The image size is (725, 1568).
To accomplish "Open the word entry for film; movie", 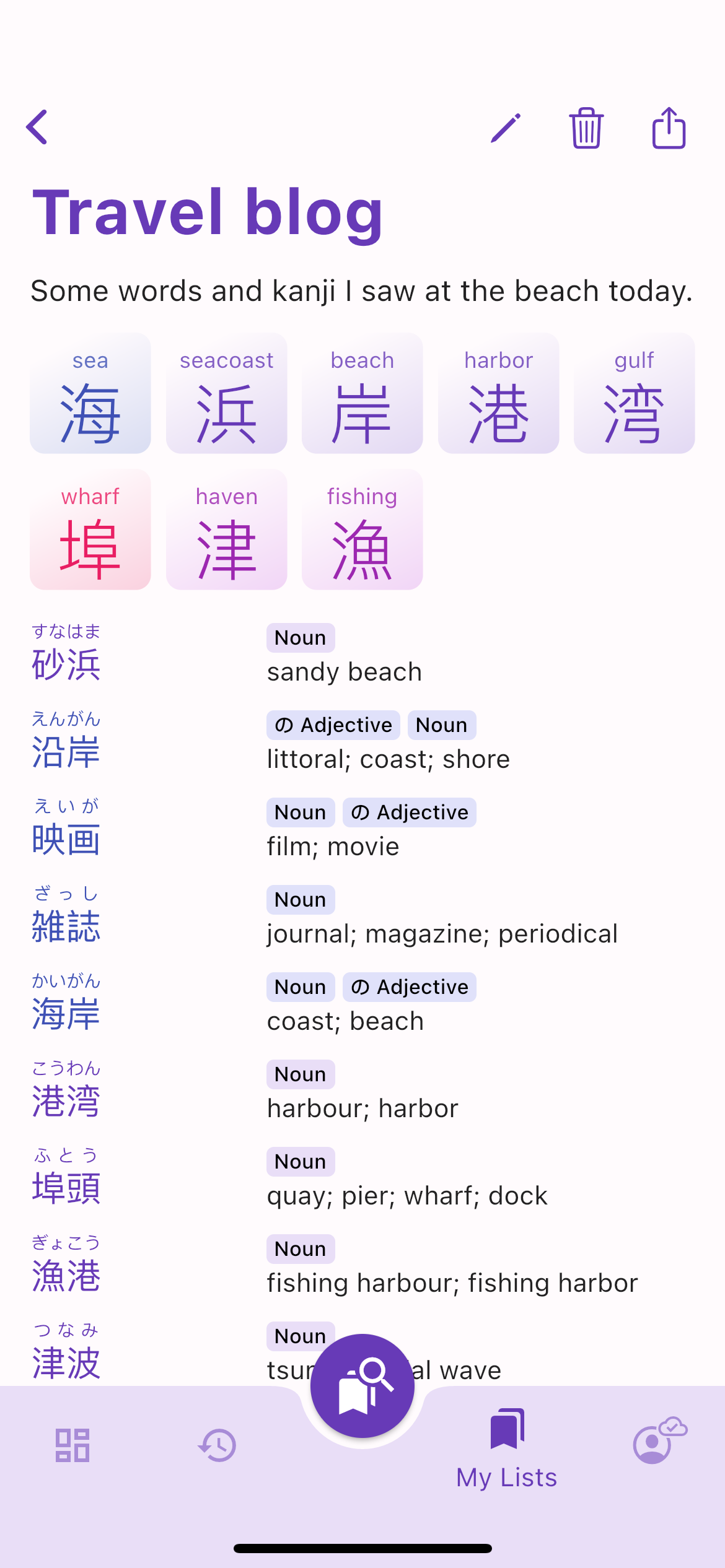I will pos(362,829).
